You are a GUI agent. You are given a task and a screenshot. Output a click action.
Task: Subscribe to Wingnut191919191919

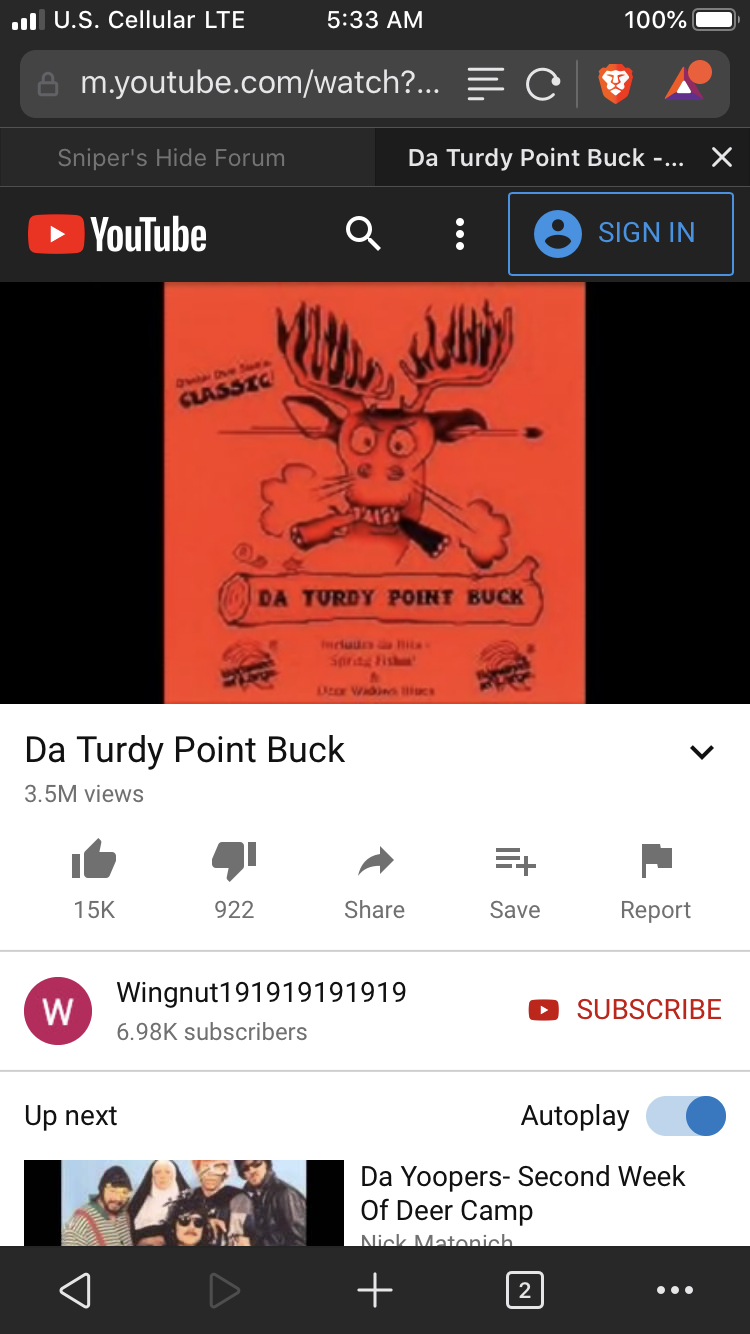pyautogui.click(x=626, y=1010)
